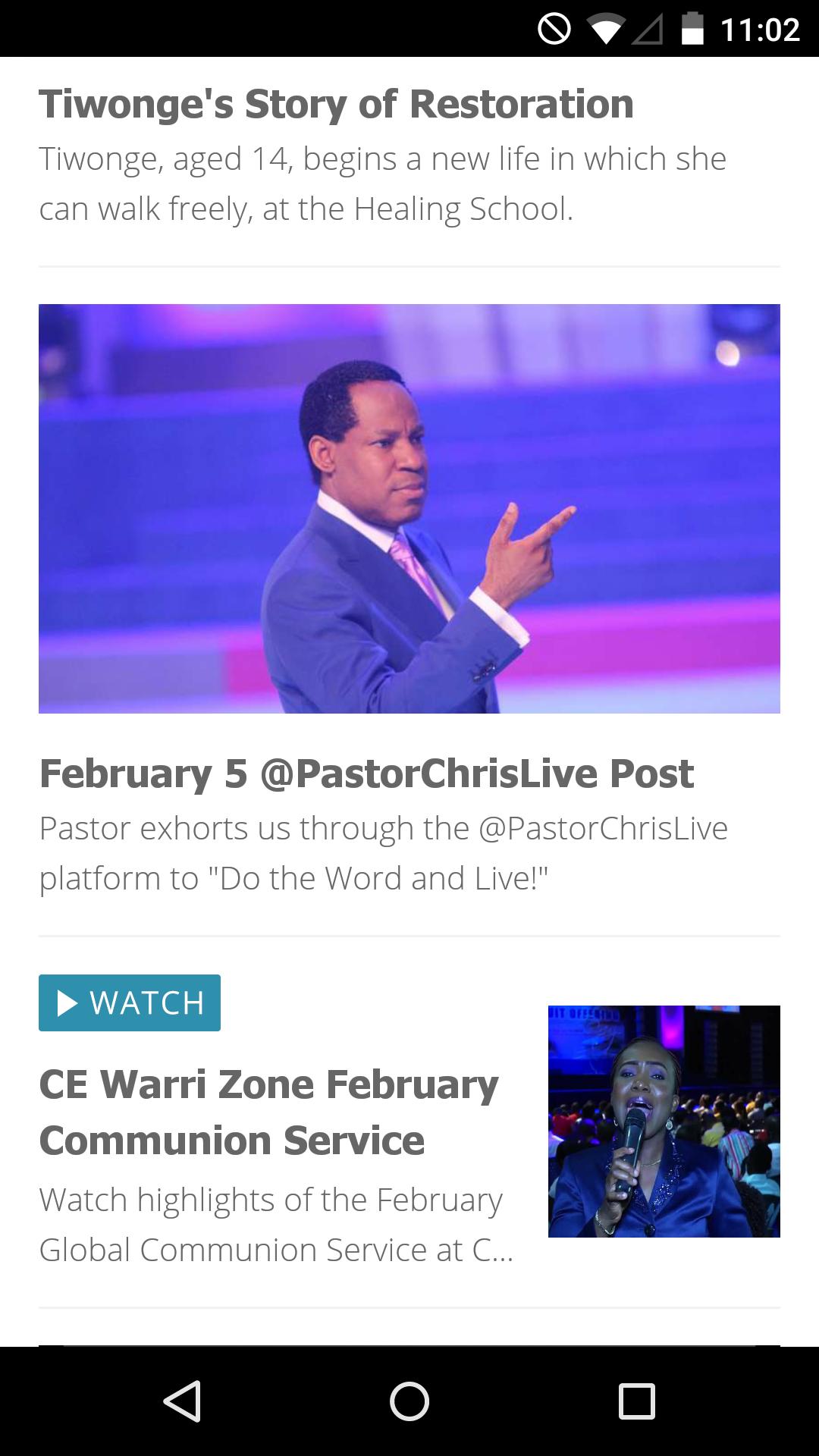This screenshot has height=1456, width=819.
Task: Tap the cellular signal icon in status bar
Action: (x=645, y=29)
